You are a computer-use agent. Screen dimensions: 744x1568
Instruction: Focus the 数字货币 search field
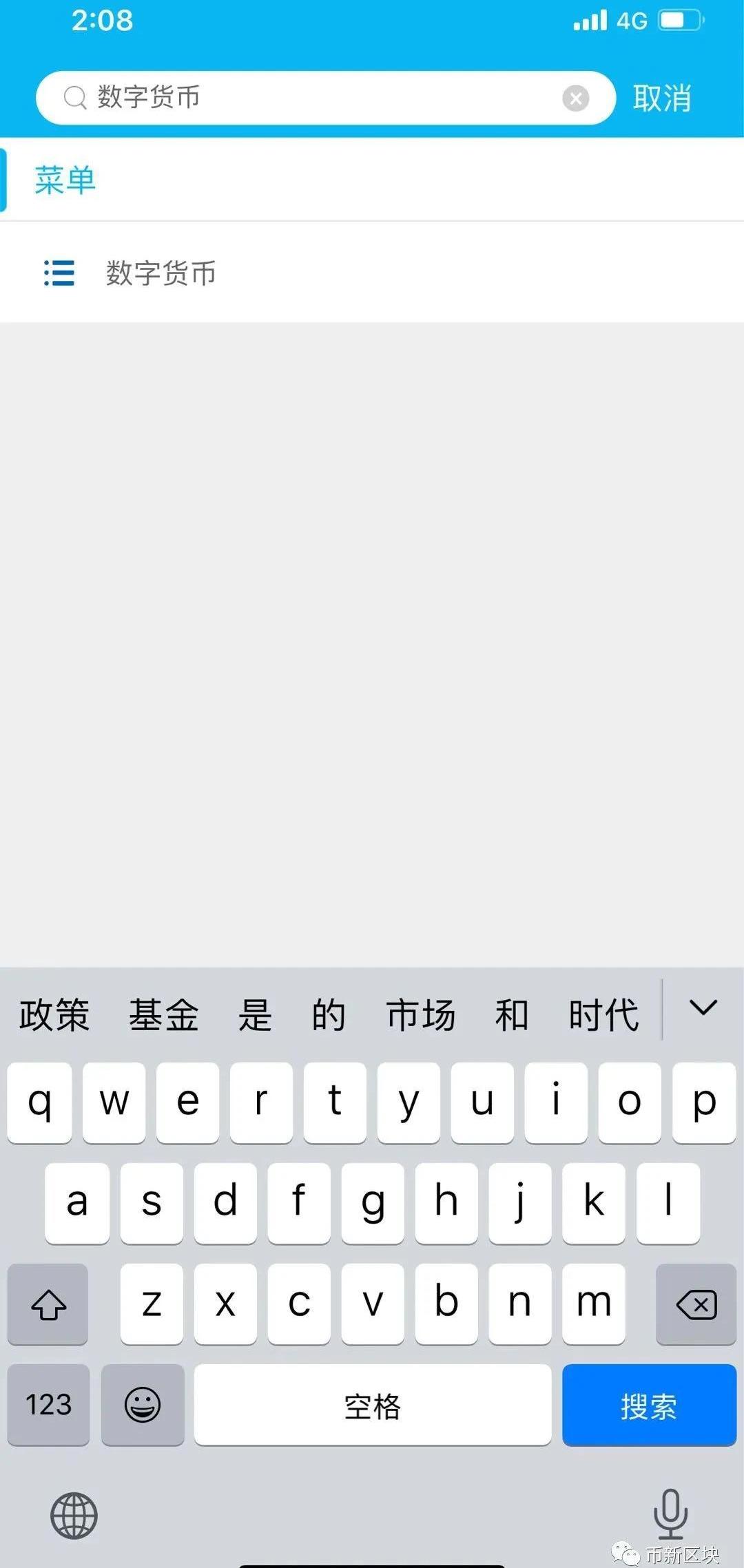325,98
